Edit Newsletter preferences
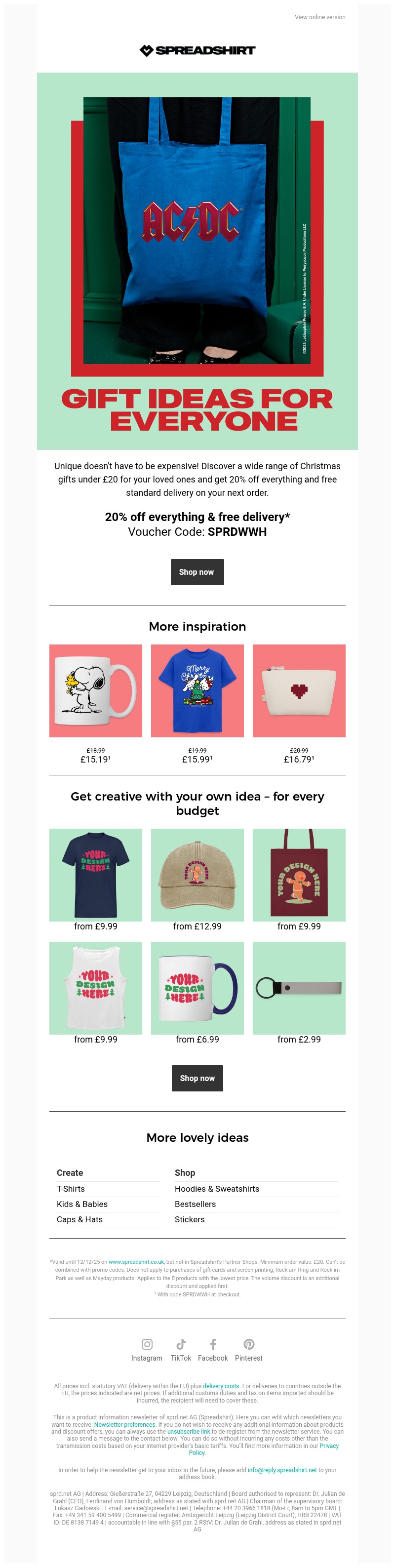The height and width of the screenshot is (1568, 395). pos(124,1424)
